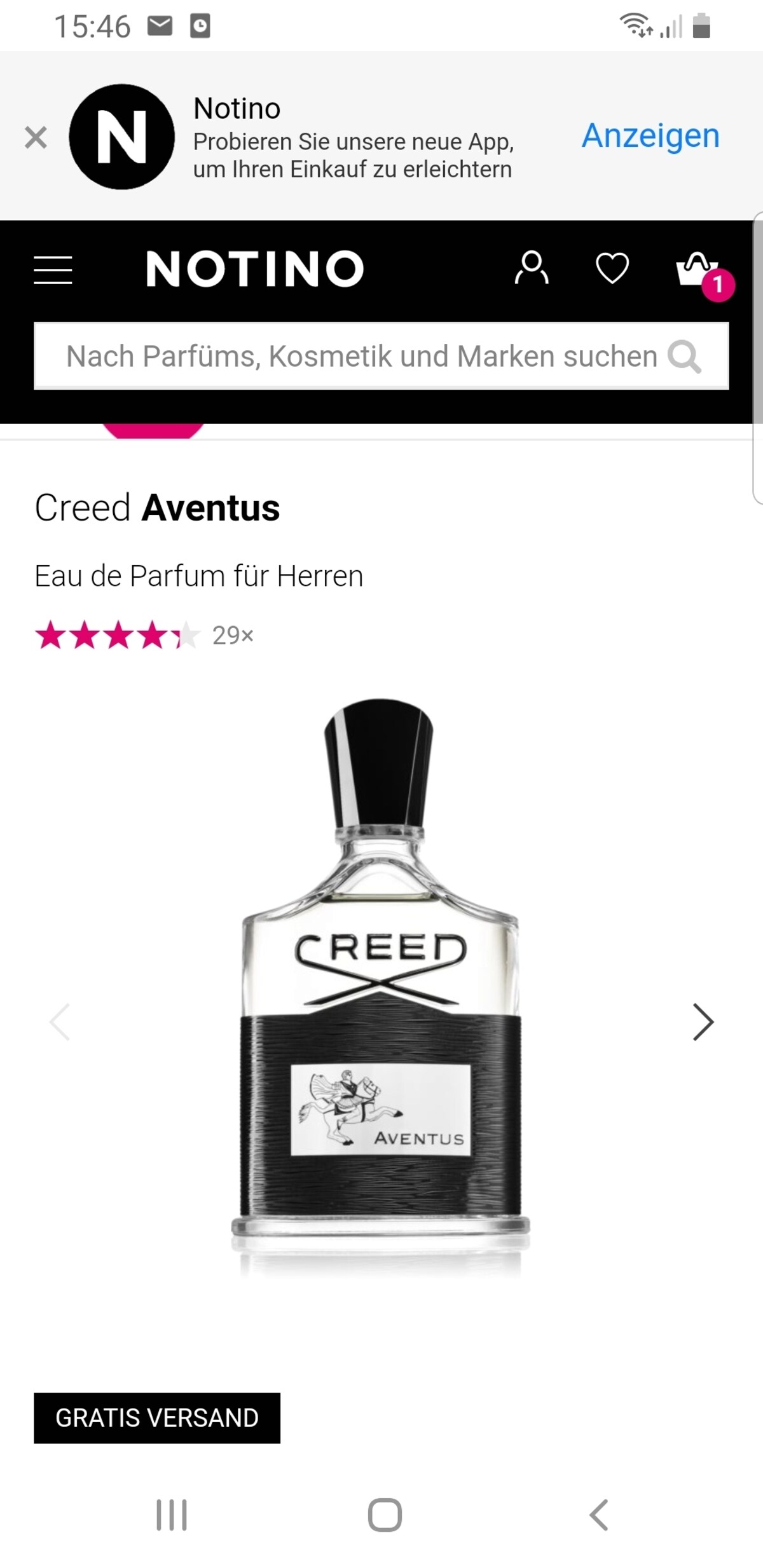Open the shopping cart with 1 item

point(704,275)
